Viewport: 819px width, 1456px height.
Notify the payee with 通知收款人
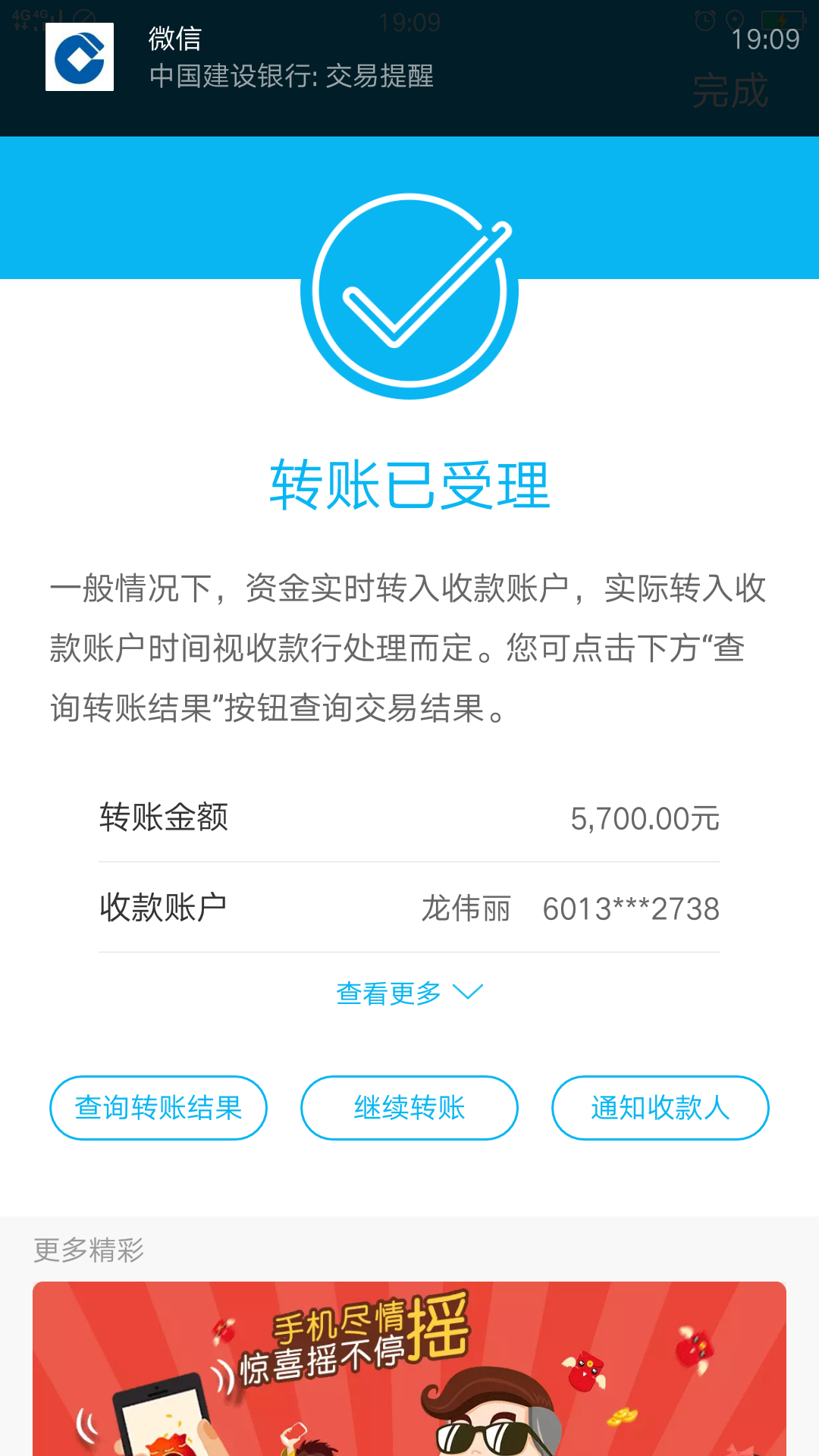pyautogui.click(x=661, y=1108)
